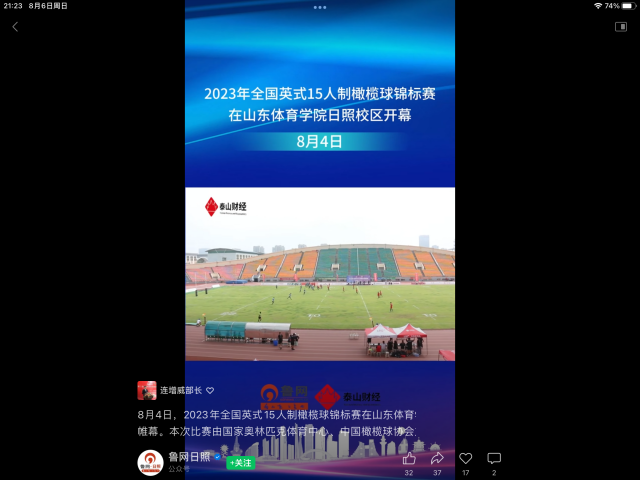This screenshot has width=640, height=480.
Task: Open the comments on this video
Action: (x=494, y=459)
